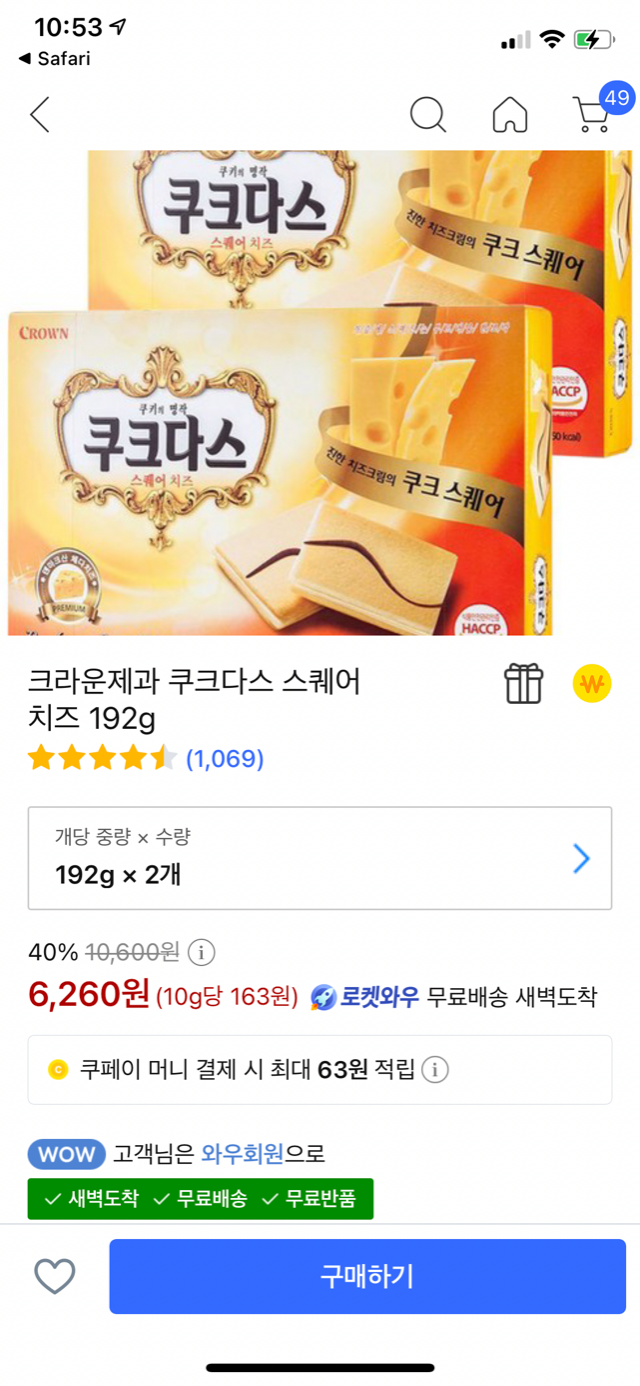Screen dimensions: 640x1386
Task: Go to home via house icon
Action: pos(510,115)
